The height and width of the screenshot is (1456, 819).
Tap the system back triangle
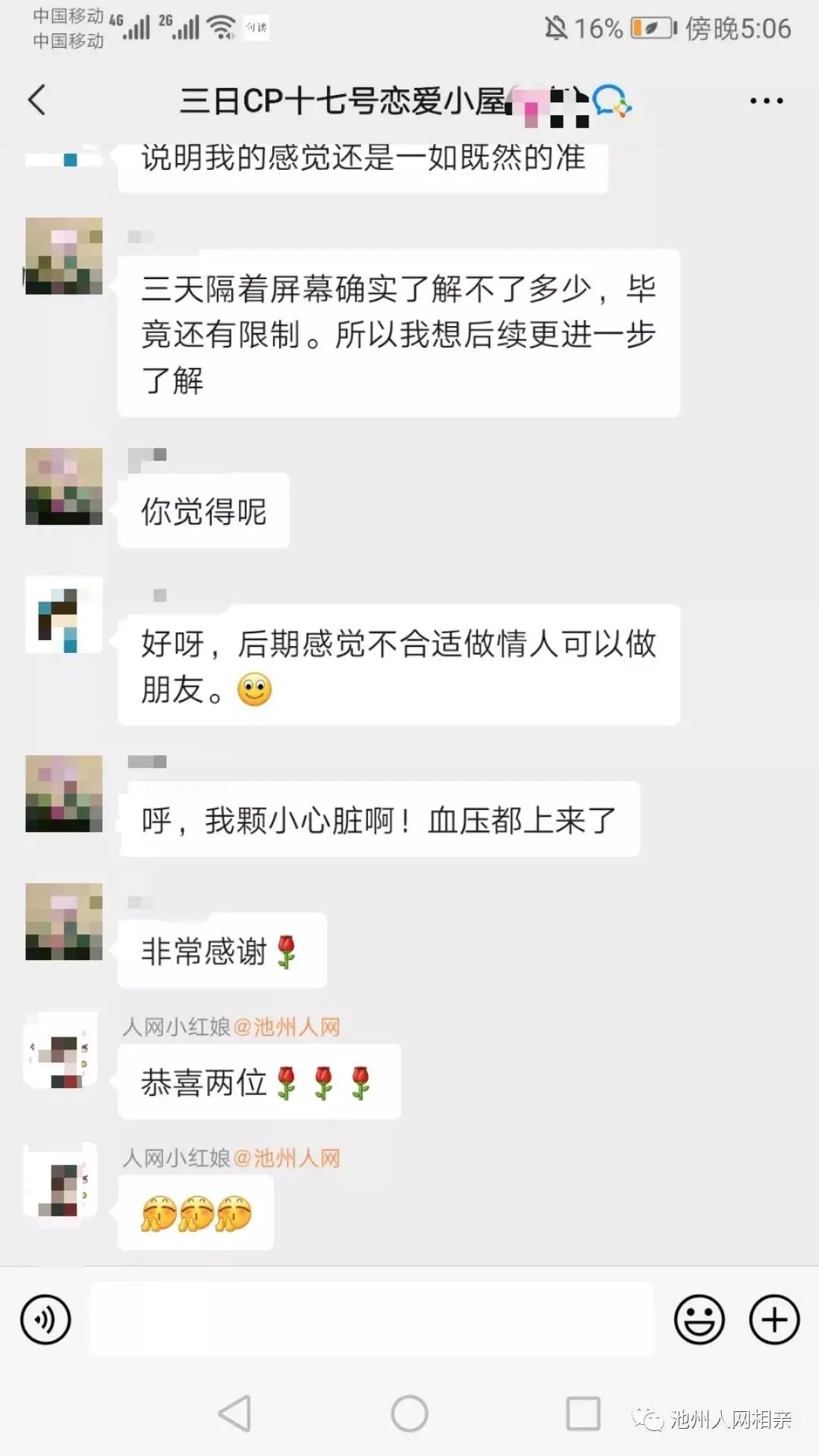(x=235, y=1414)
